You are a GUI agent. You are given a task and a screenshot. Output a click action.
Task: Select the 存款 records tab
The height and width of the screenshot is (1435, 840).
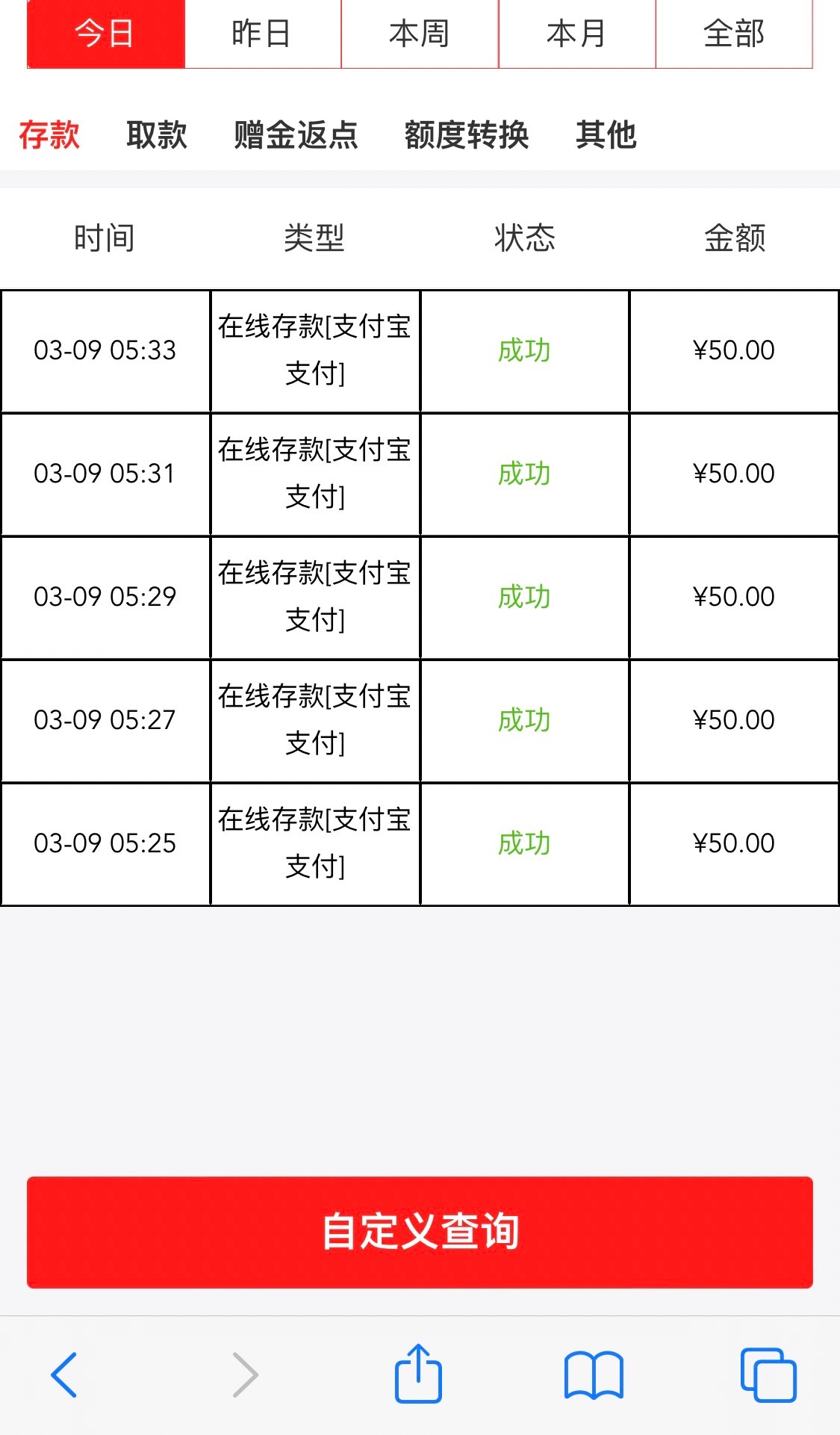(49, 135)
